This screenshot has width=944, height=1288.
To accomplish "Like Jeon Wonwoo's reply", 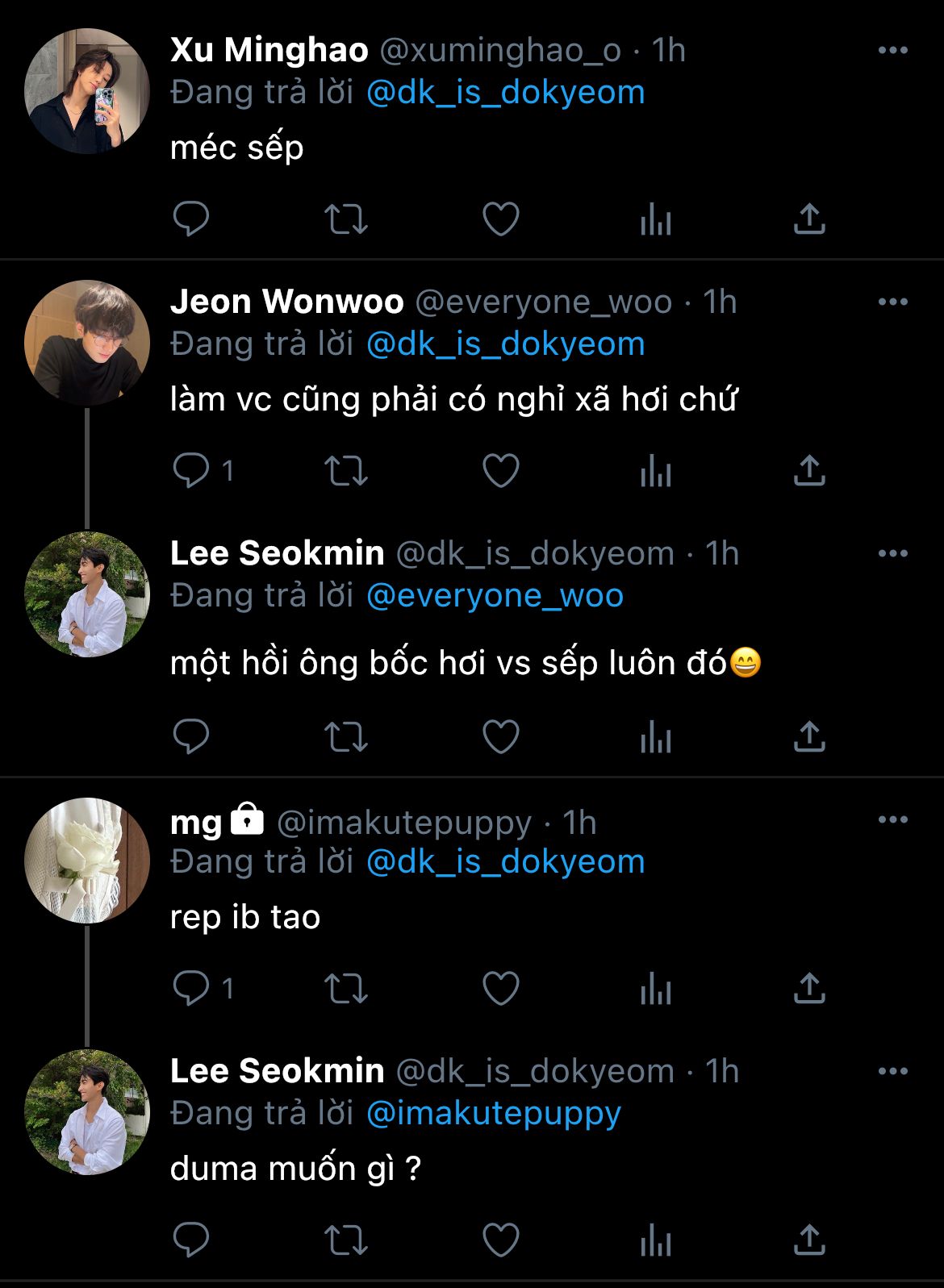I will 500,471.
